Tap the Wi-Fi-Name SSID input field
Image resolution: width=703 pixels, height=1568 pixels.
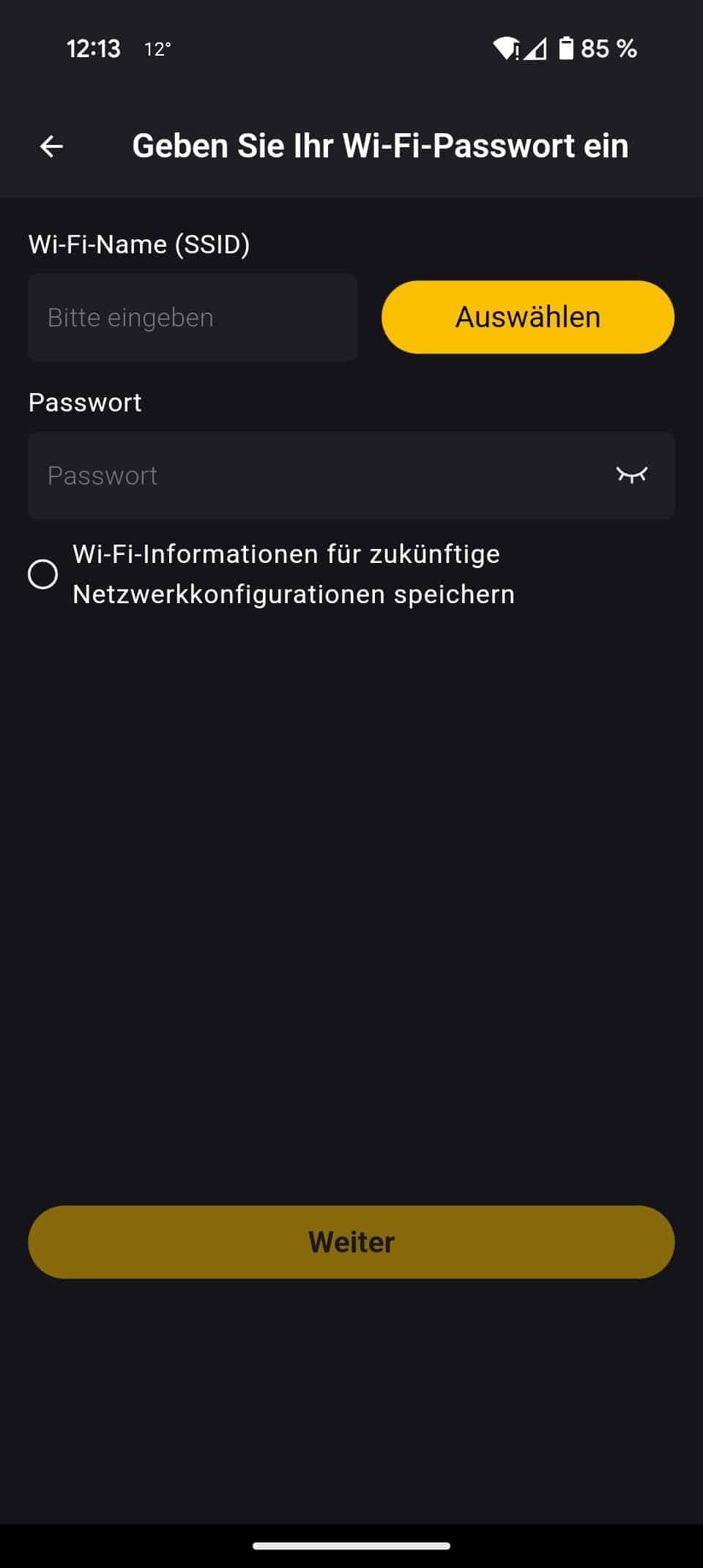coord(192,318)
